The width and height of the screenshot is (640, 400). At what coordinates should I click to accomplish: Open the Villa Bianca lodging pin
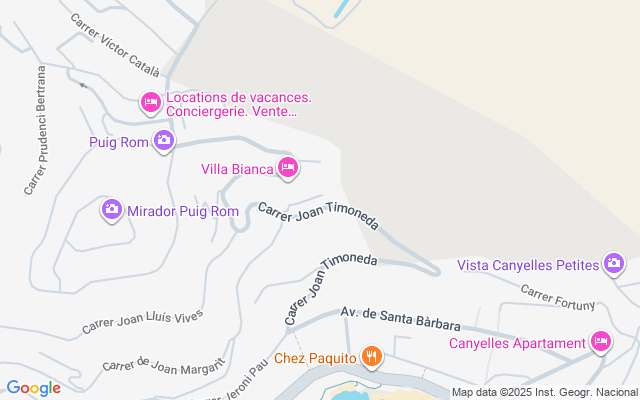coord(287,168)
